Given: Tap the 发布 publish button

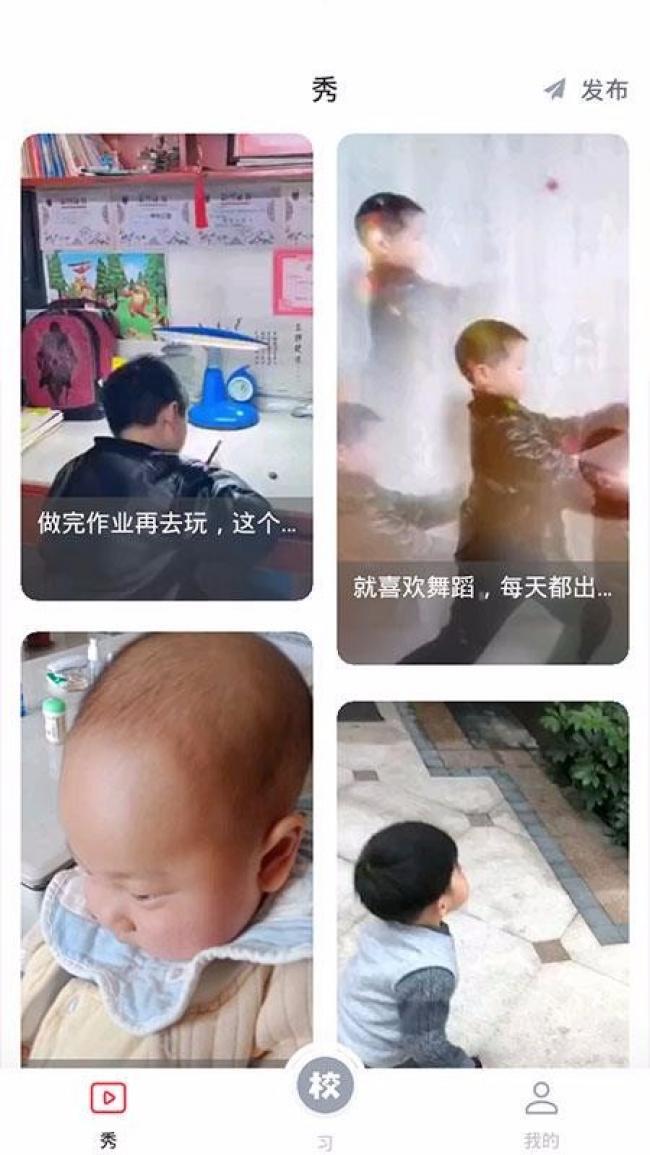Looking at the screenshot, I should tap(587, 90).
